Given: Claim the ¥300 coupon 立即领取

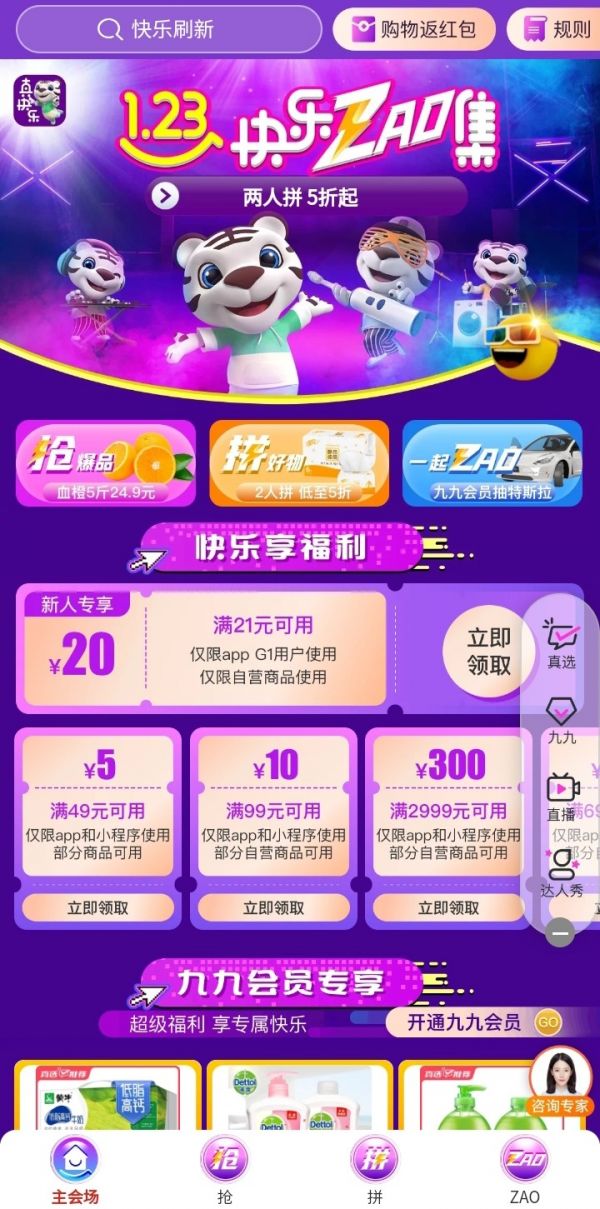Looking at the screenshot, I should [x=449, y=908].
